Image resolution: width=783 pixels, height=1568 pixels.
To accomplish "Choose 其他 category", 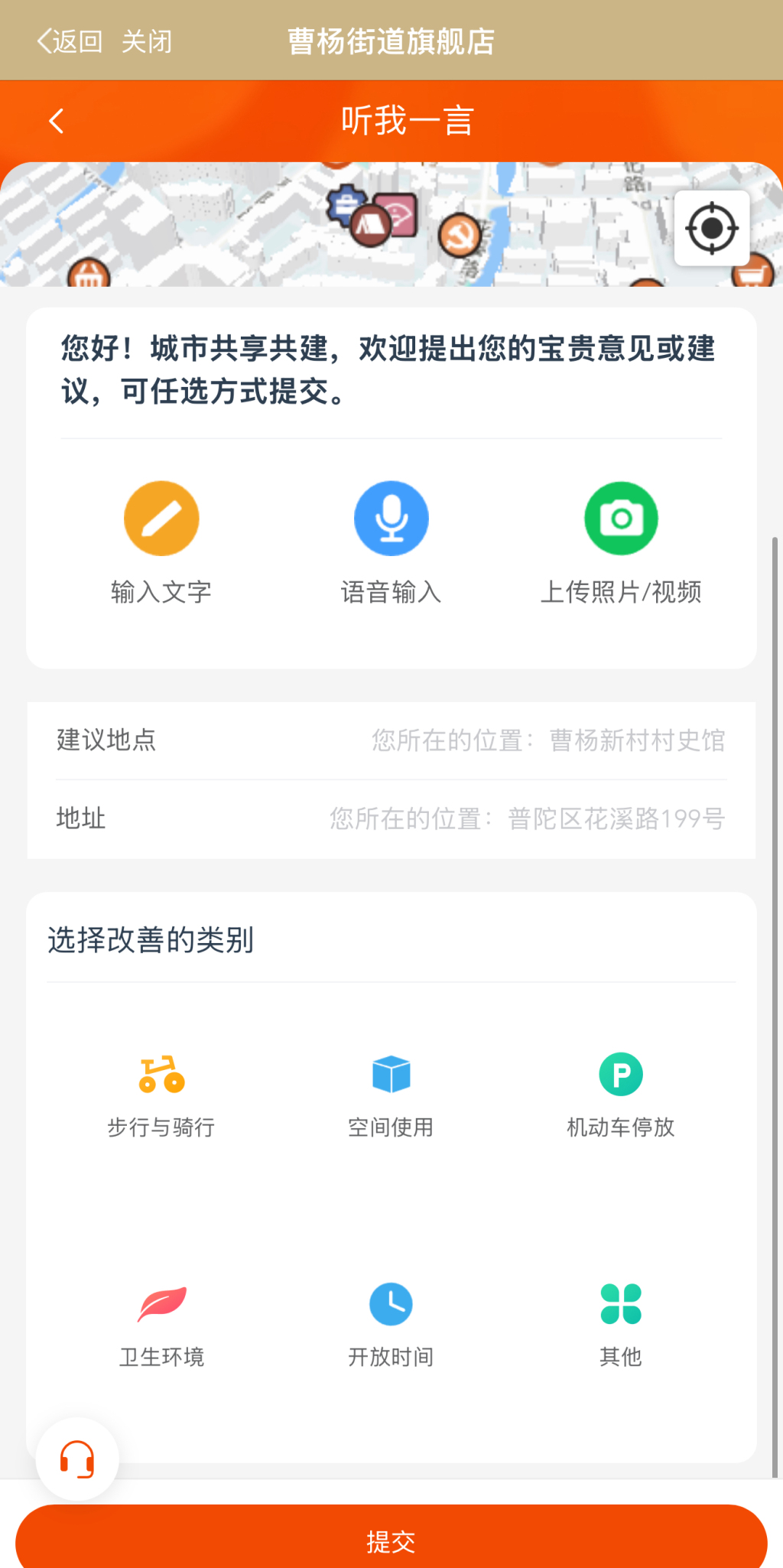I will 621,1325.
